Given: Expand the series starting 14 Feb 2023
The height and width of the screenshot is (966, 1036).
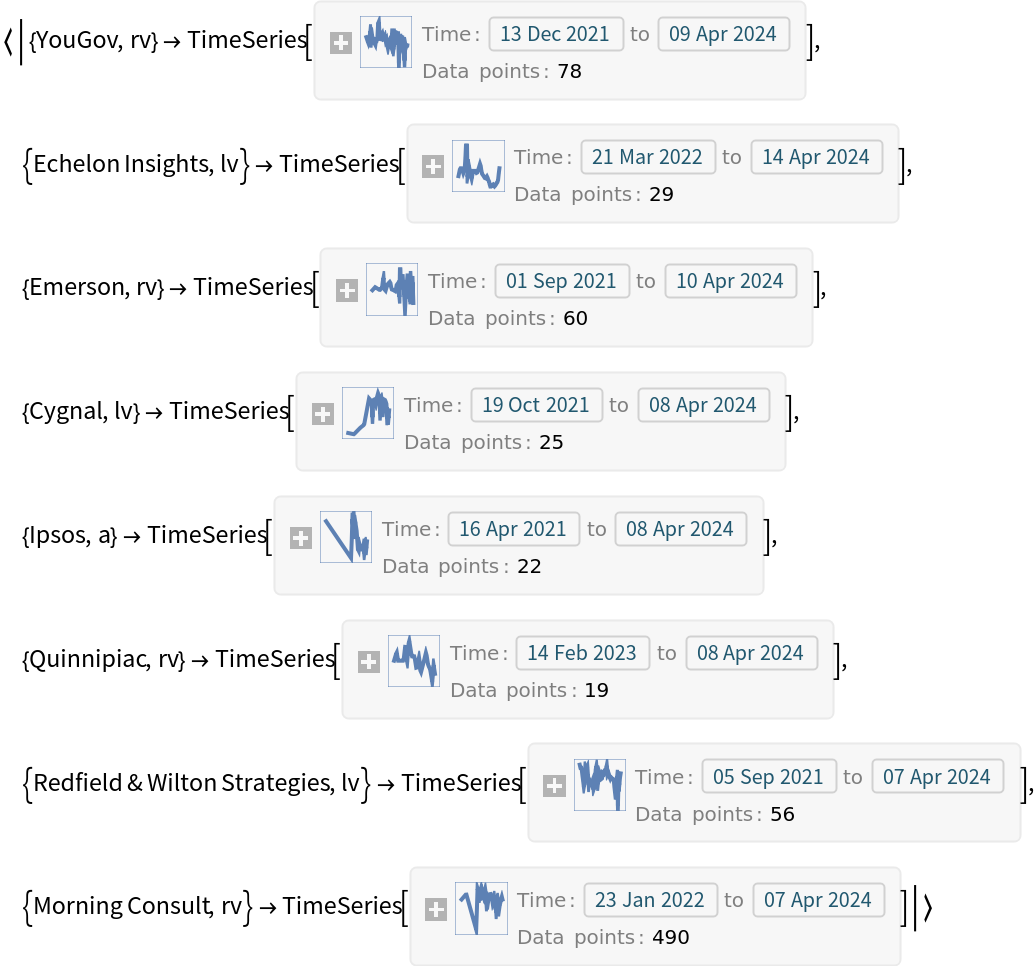Looking at the screenshot, I should pos(369,662).
